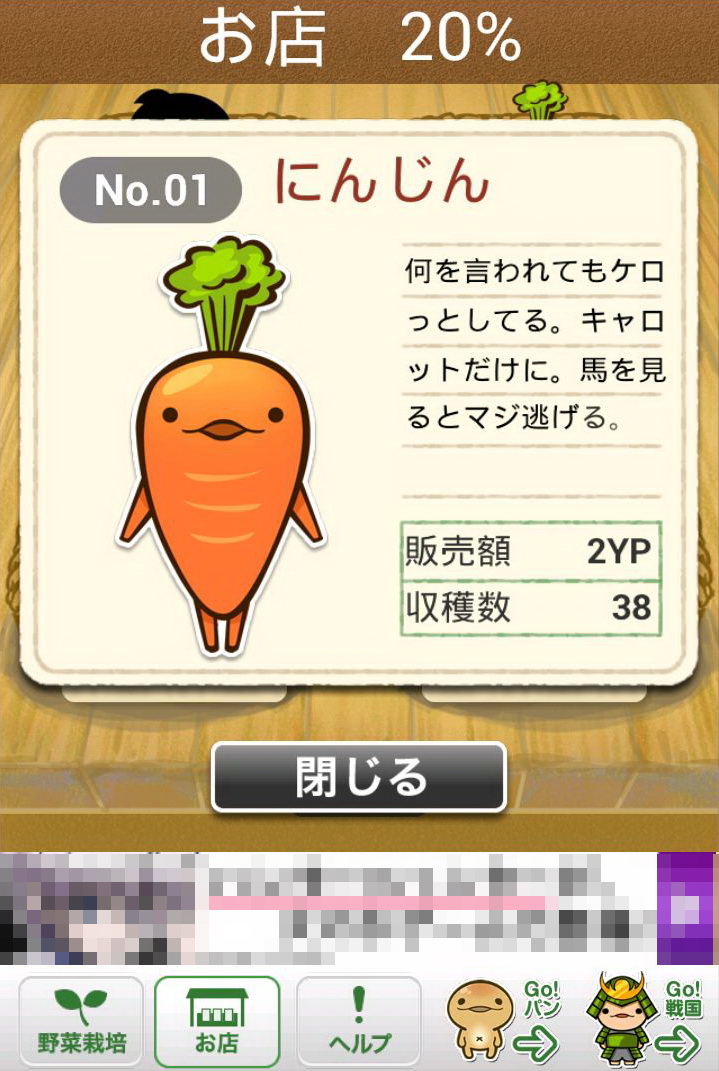Open the pixelated advertisement banner
This screenshot has height=1071, width=719.
[x=359, y=907]
